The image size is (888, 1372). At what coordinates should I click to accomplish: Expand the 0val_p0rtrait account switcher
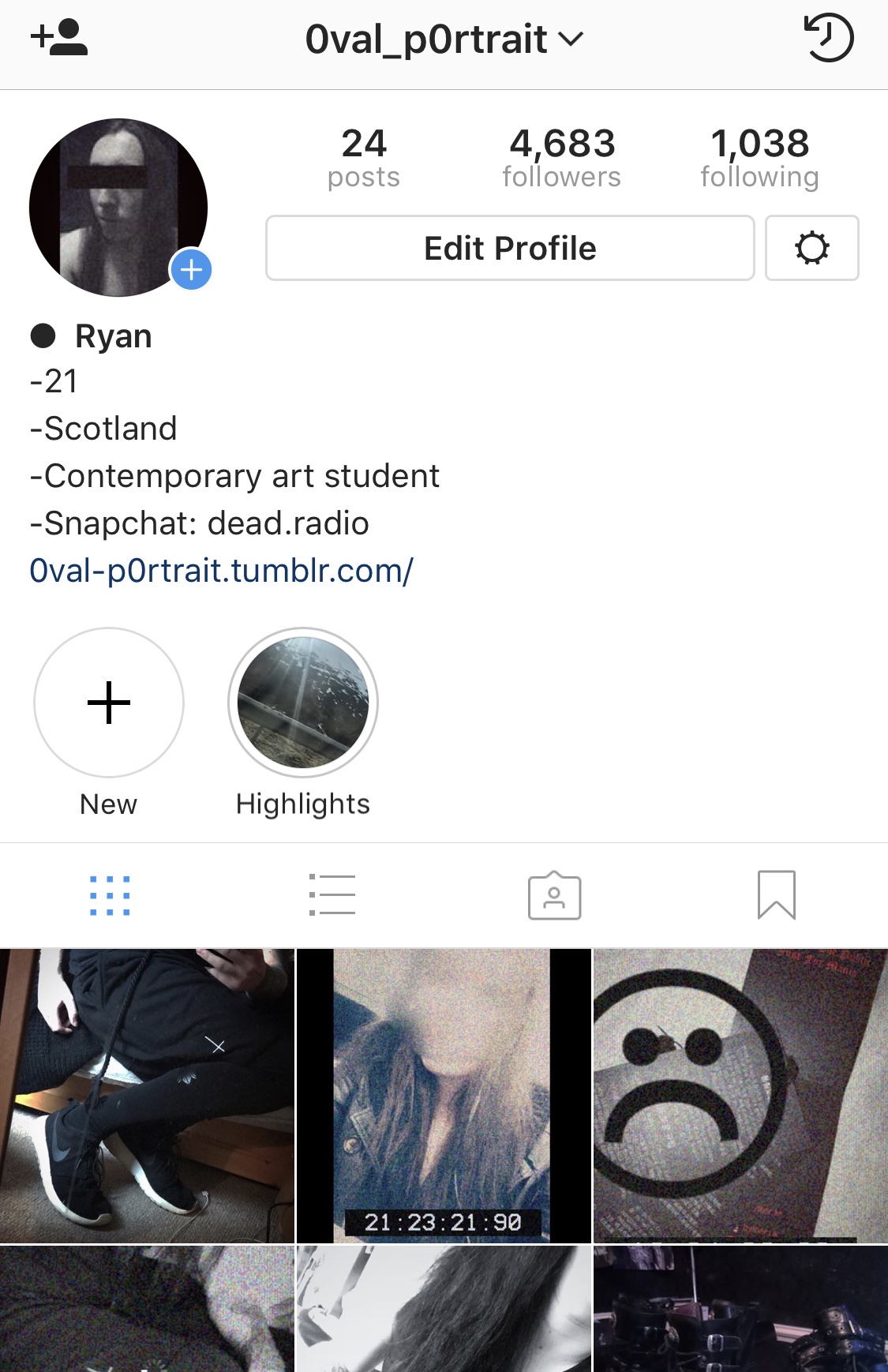[444, 39]
